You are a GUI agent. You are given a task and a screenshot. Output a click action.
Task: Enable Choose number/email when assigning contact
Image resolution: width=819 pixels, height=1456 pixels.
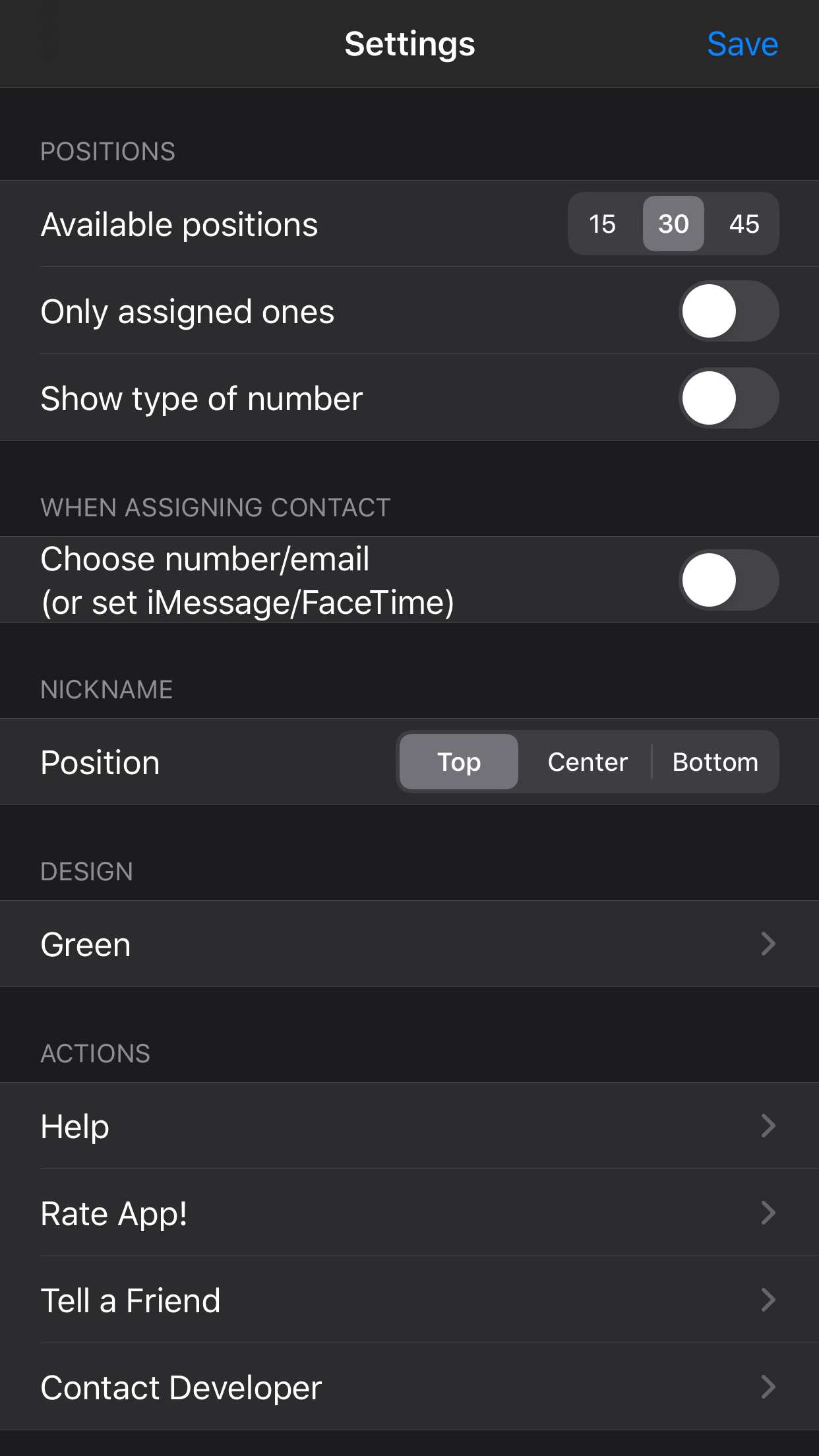point(729,580)
